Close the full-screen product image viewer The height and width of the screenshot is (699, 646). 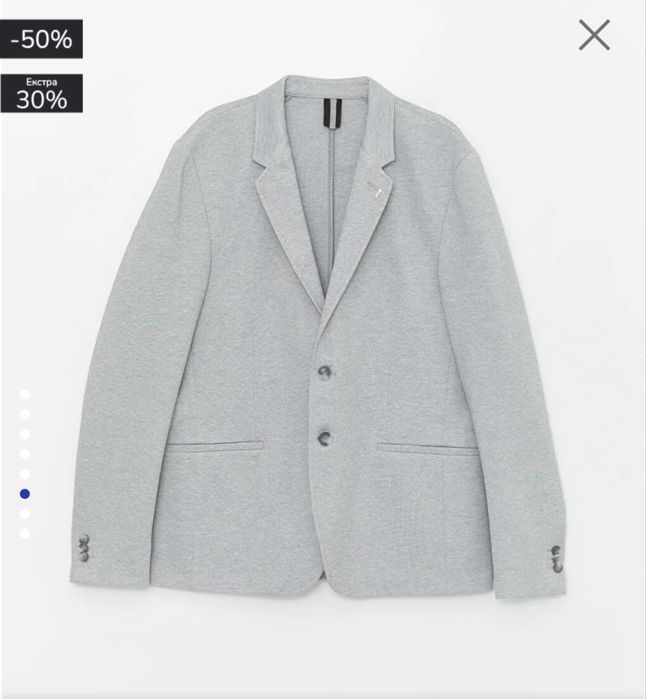(594, 36)
